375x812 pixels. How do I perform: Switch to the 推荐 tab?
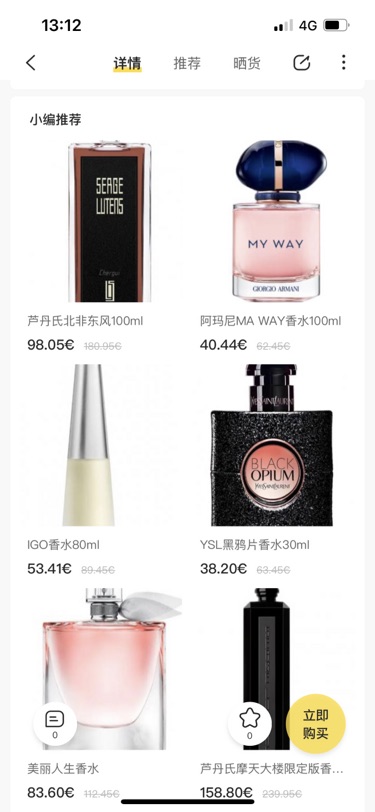click(187, 64)
